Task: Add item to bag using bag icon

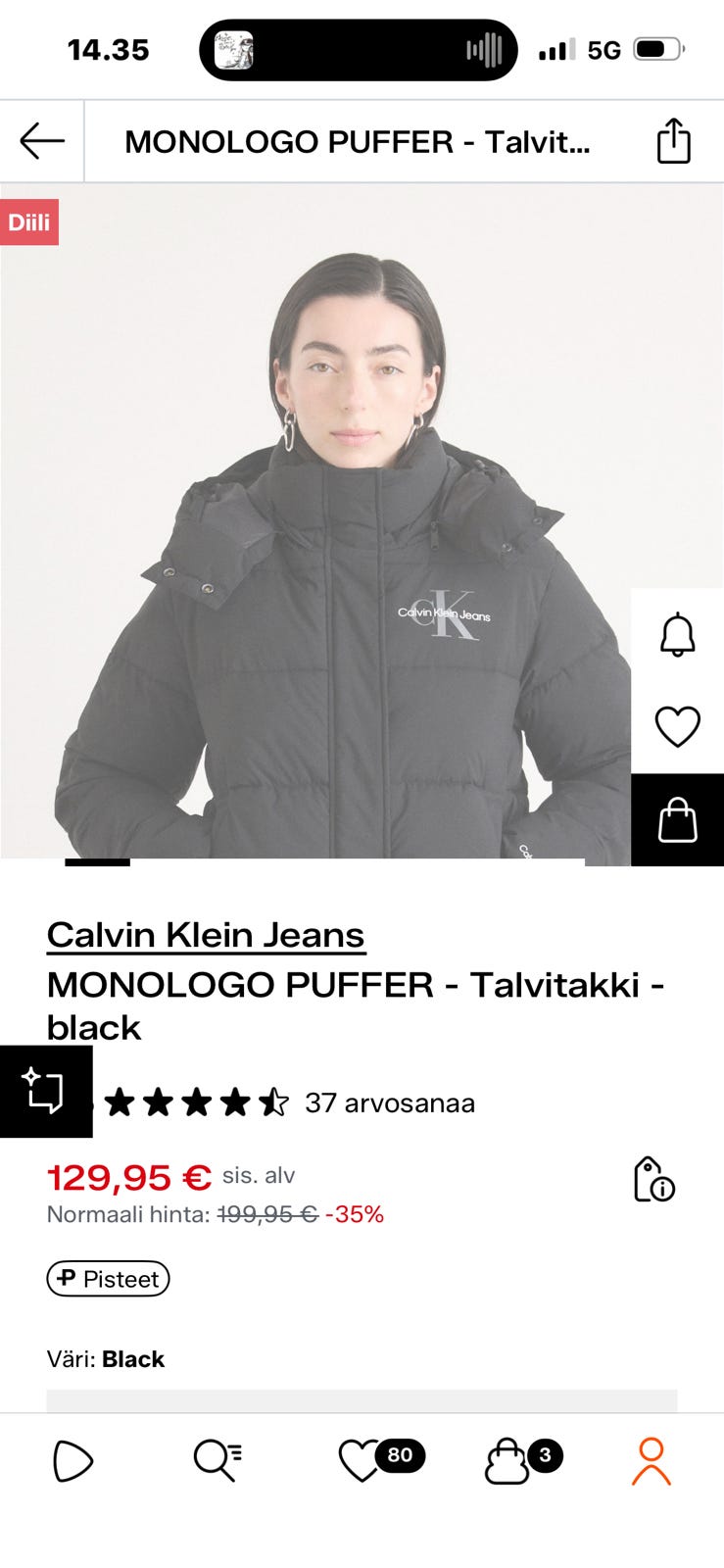Action: pos(677,820)
